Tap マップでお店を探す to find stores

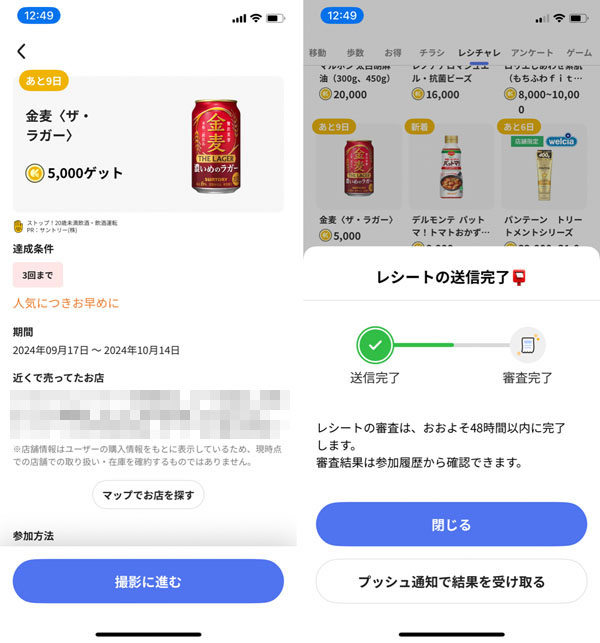pos(148,494)
